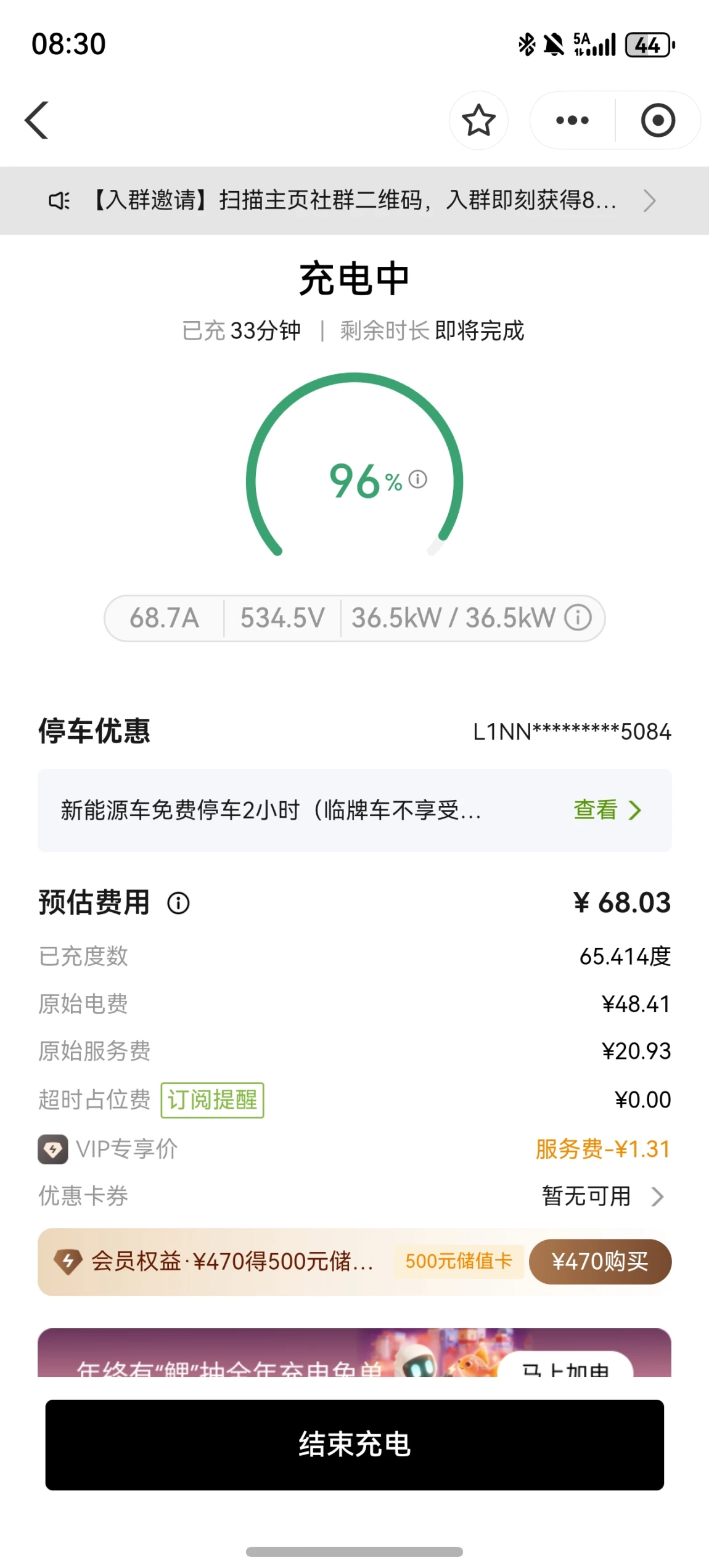End charging with 结束充电
Screen dimensions: 709x1568
[x=354, y=1445]
